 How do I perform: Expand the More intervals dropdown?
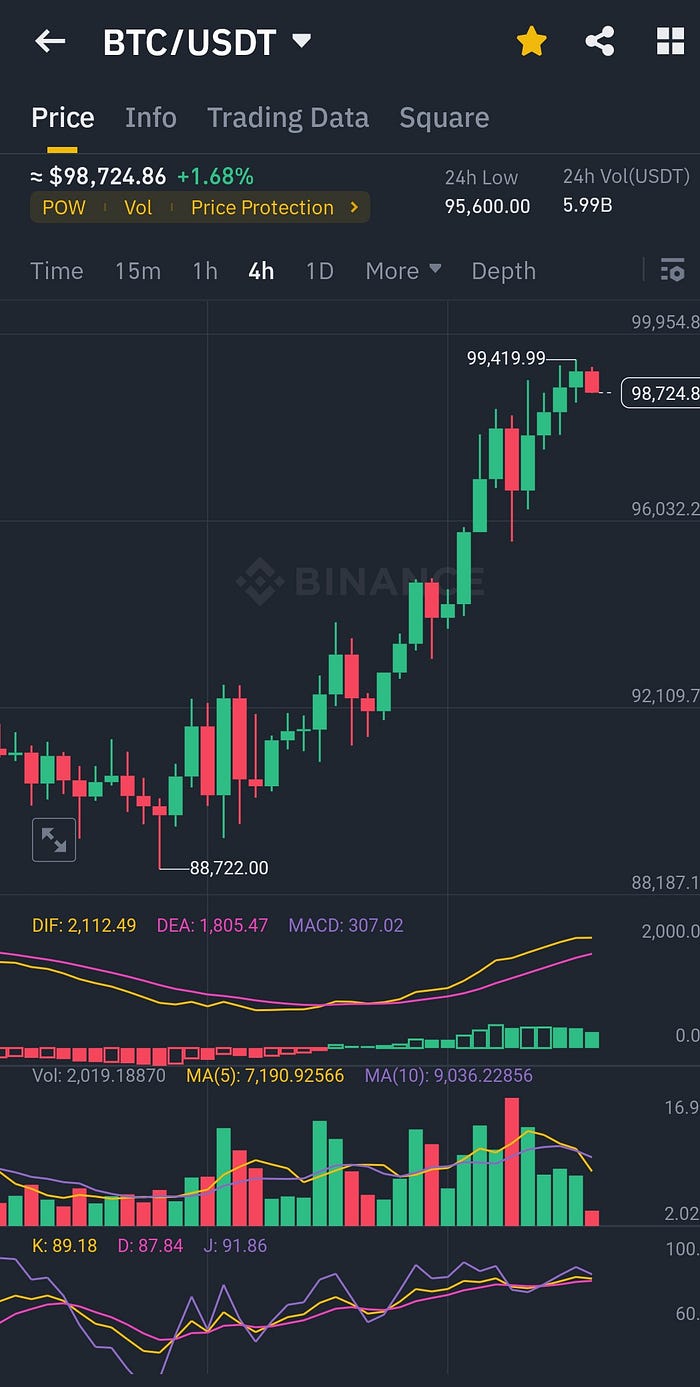[x=403, y=271]
